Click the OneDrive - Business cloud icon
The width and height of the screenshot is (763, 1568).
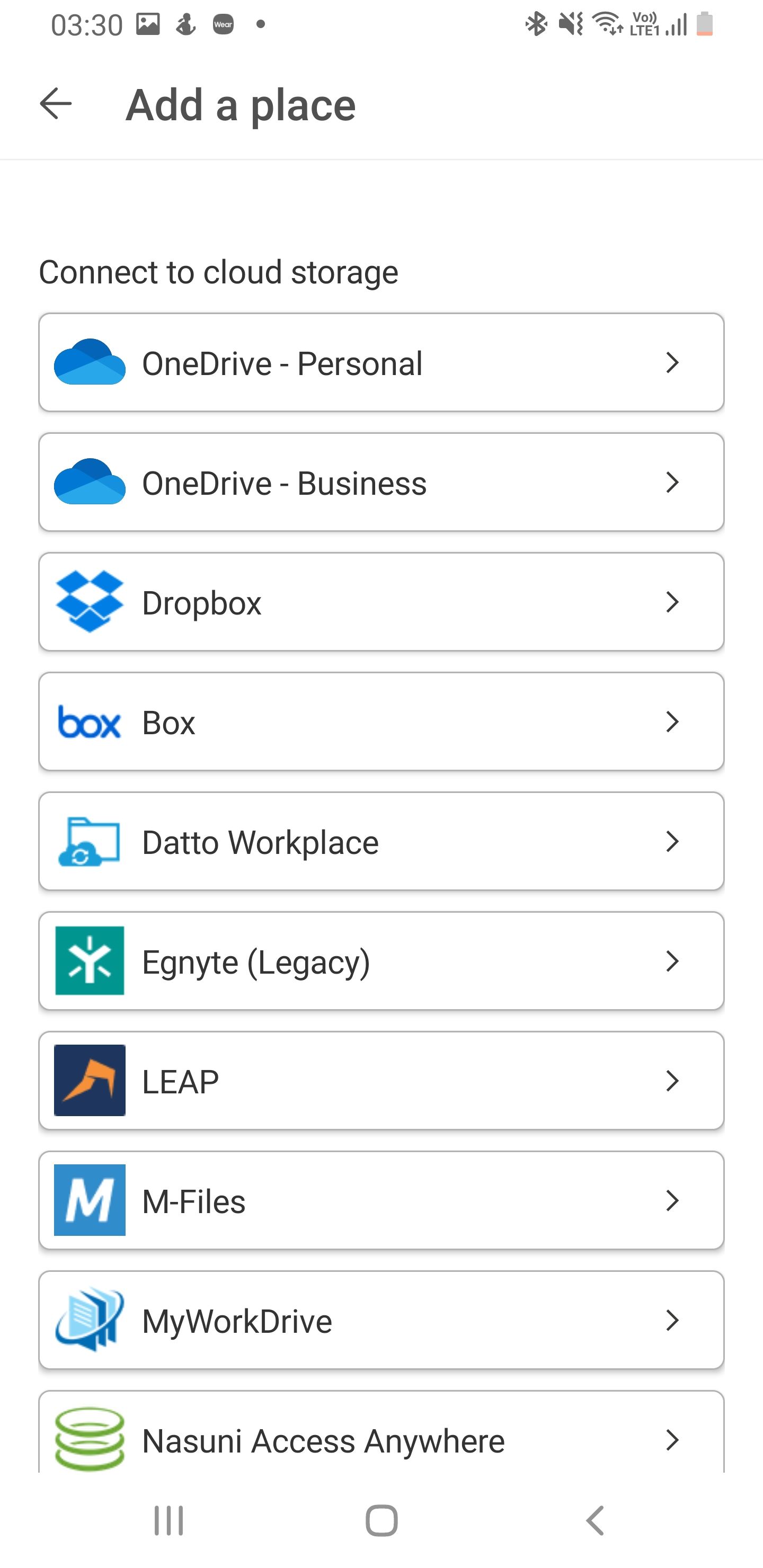(89, 482)
